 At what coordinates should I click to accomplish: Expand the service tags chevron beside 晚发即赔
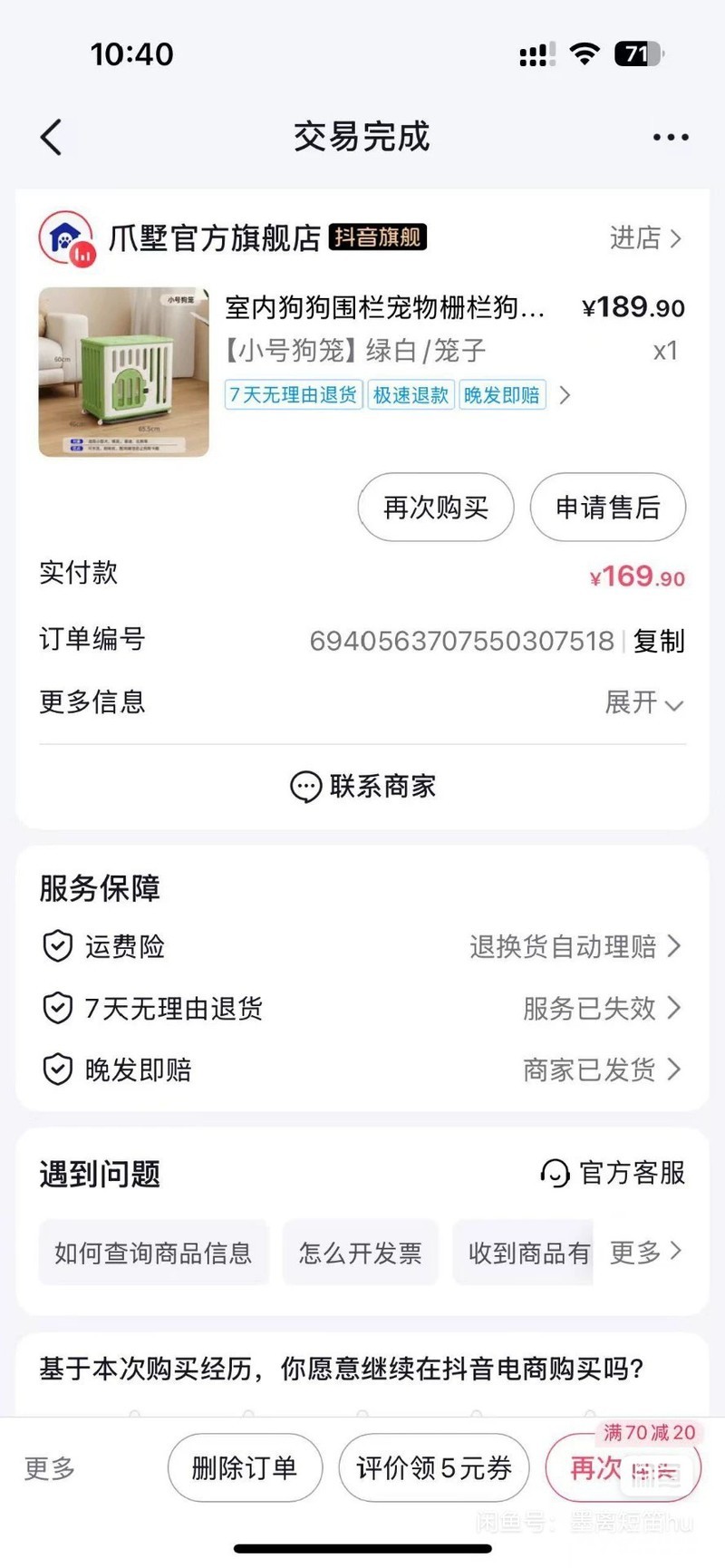pyautogui.click(x=565, y=395)
